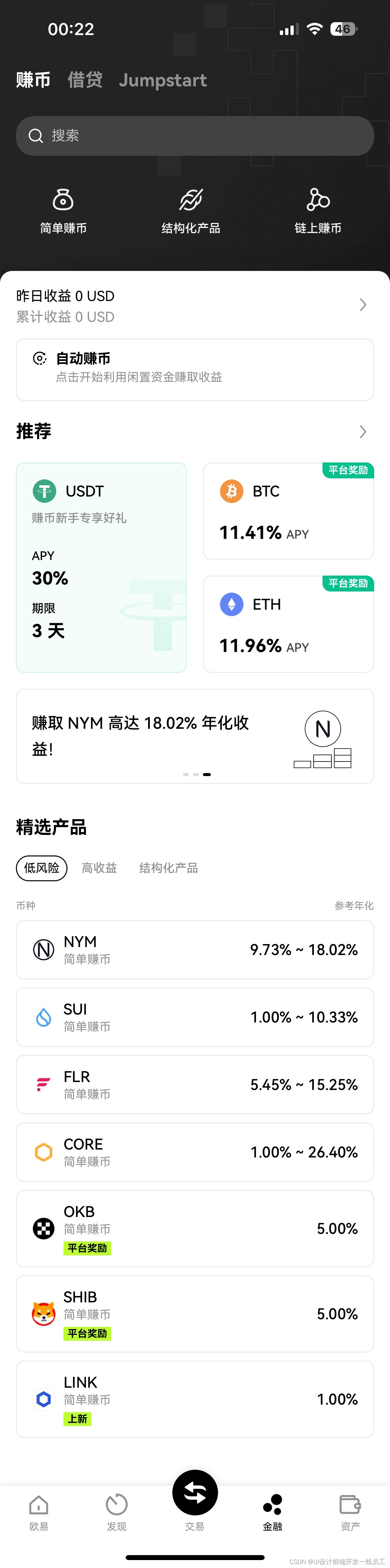Viewport: 390px width, 1568px height.
Task: Open the ETH 11.96% APY card
Action: [x=288, y=624]
